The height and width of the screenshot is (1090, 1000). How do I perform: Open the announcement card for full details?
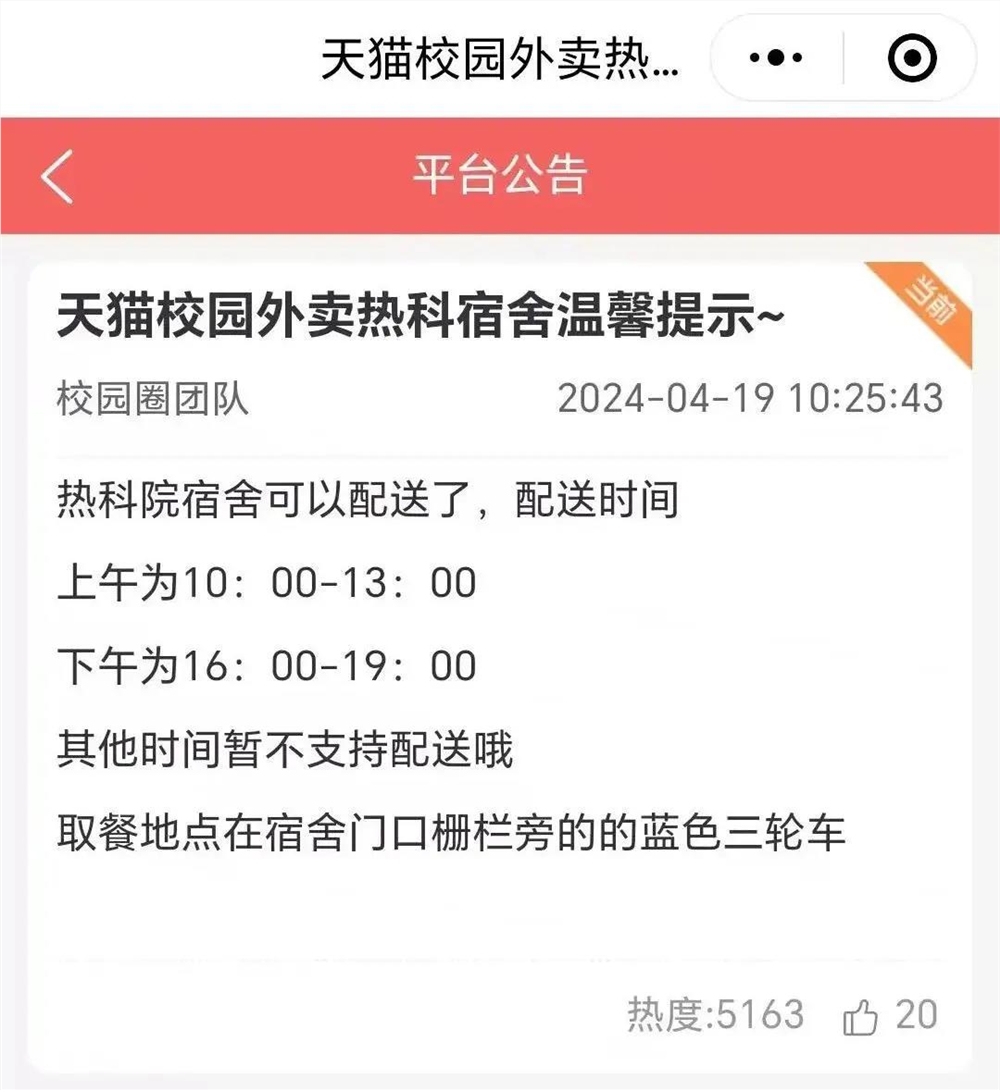coord(500,650)
